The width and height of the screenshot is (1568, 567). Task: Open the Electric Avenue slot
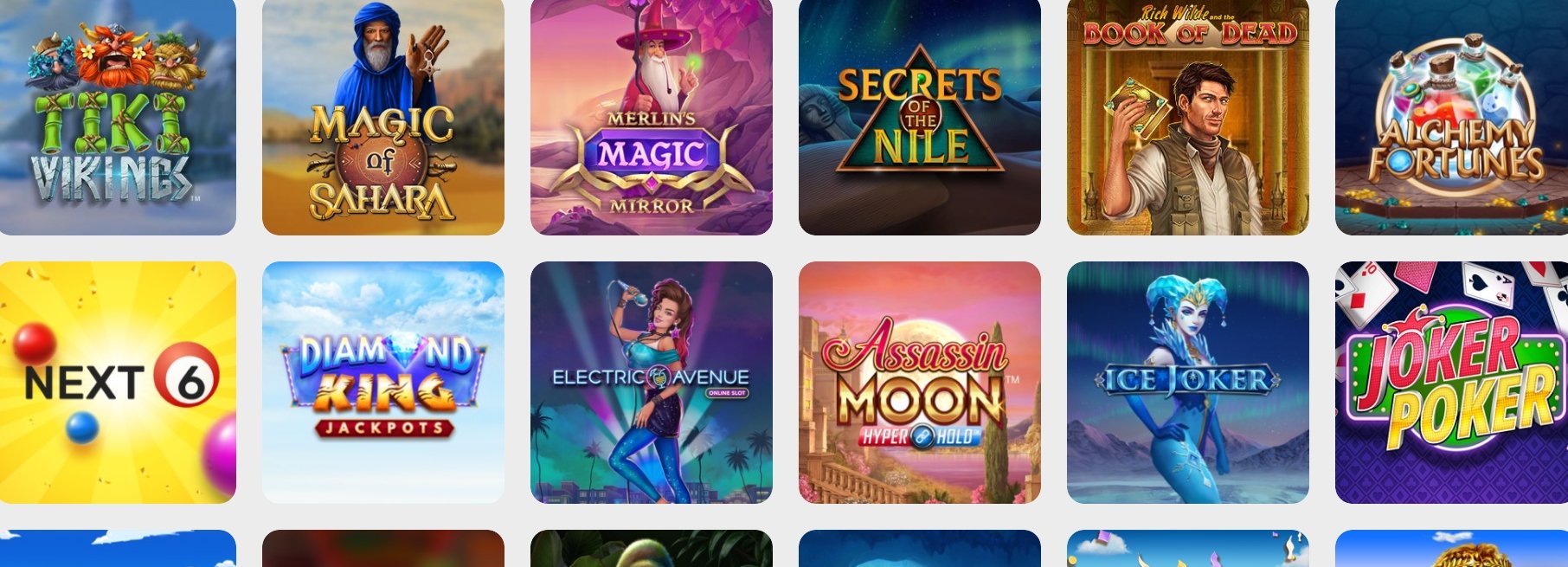pyautogui.click(x=651, y=382)
